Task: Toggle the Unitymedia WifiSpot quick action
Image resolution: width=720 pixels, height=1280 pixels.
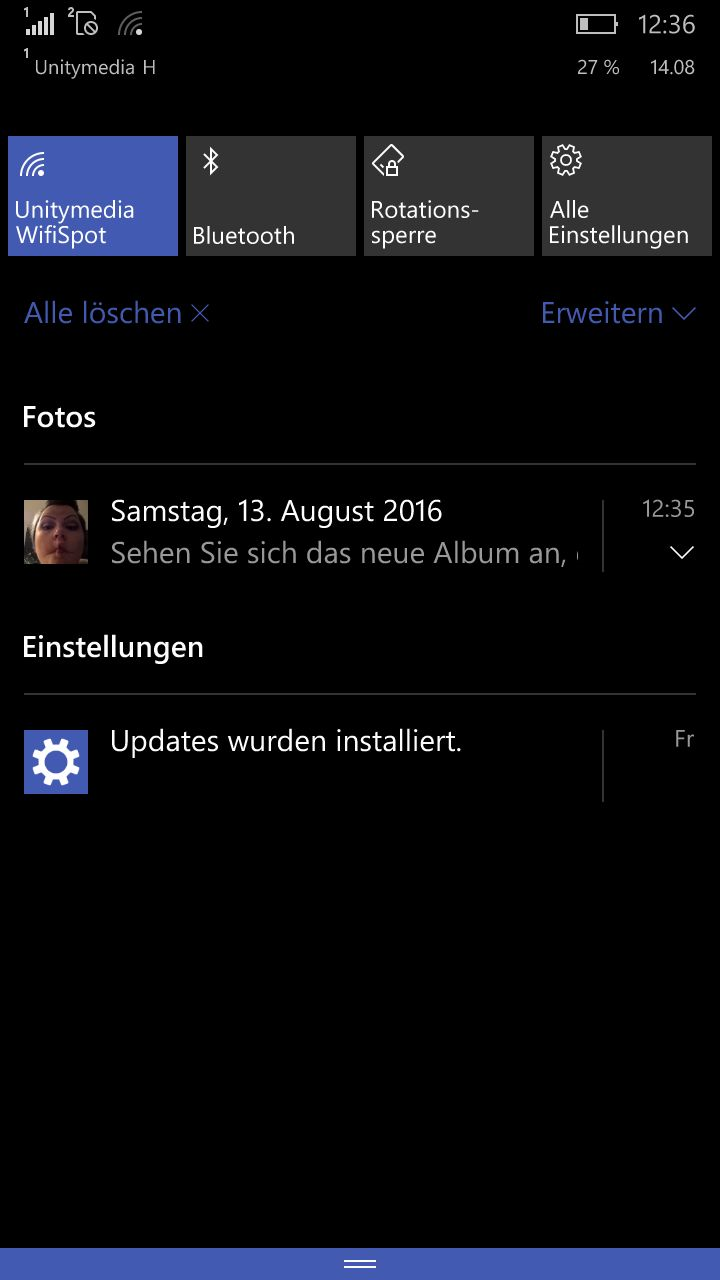Action: 93,196
